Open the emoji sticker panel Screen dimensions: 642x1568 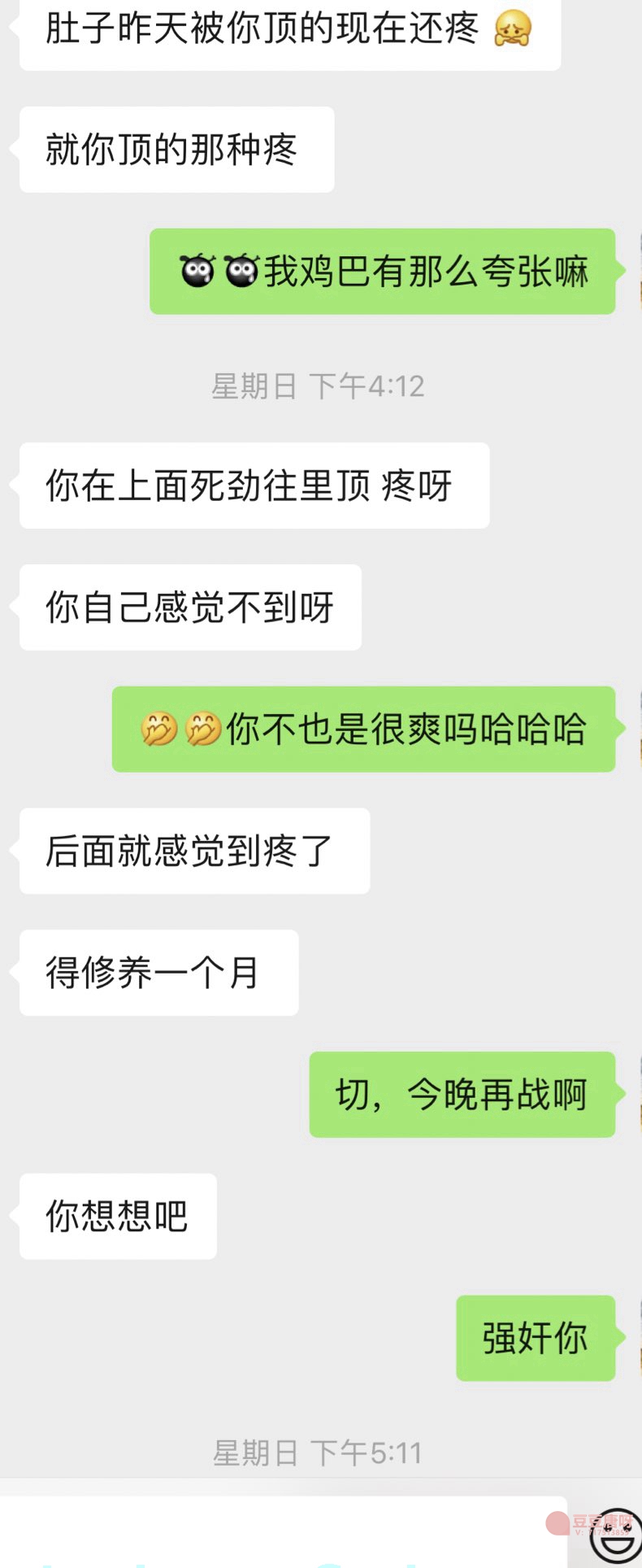pyautogui.click(x=615, y=1537)
